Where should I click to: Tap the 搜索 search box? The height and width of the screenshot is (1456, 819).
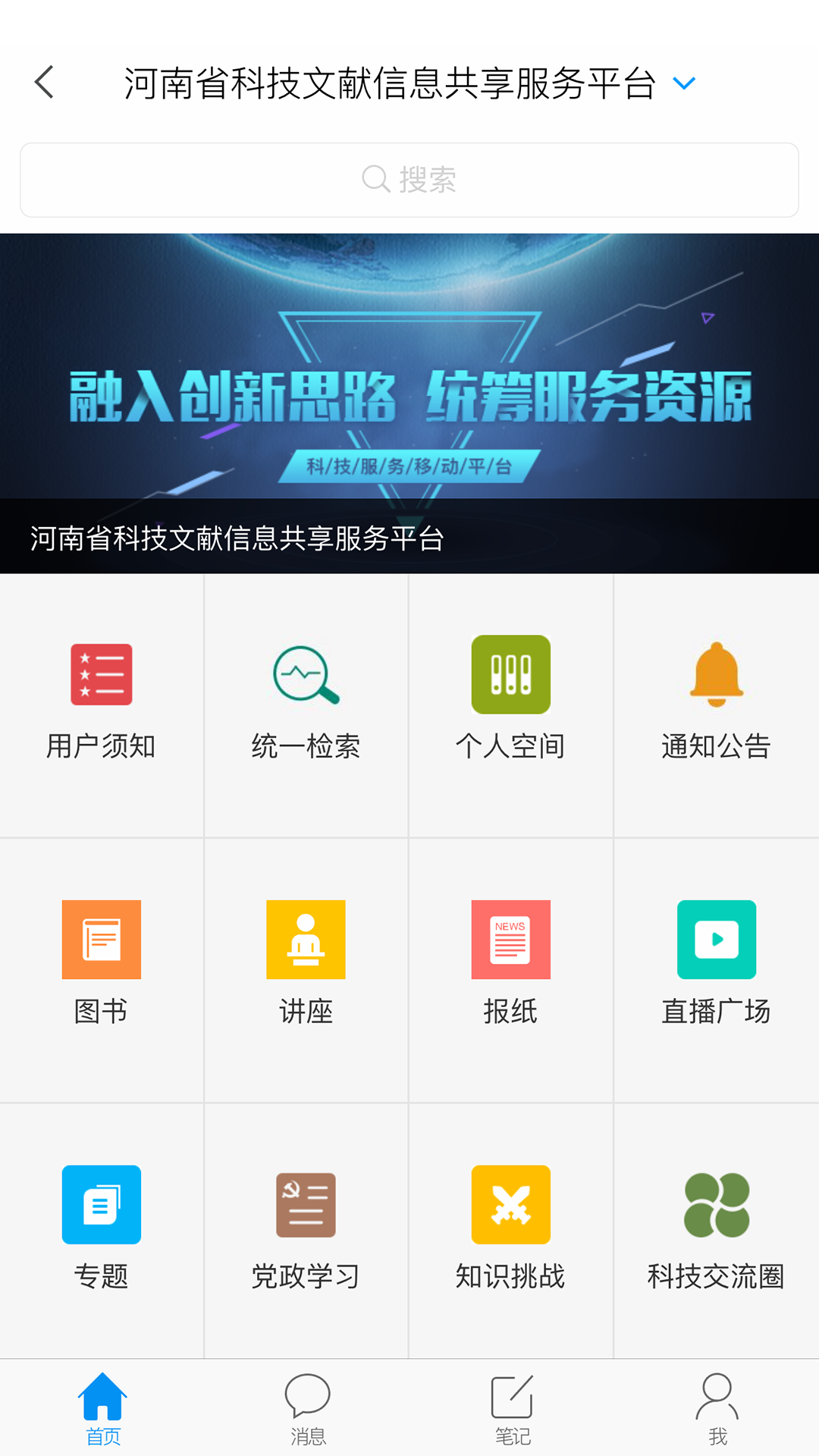[x=409, y=180]
